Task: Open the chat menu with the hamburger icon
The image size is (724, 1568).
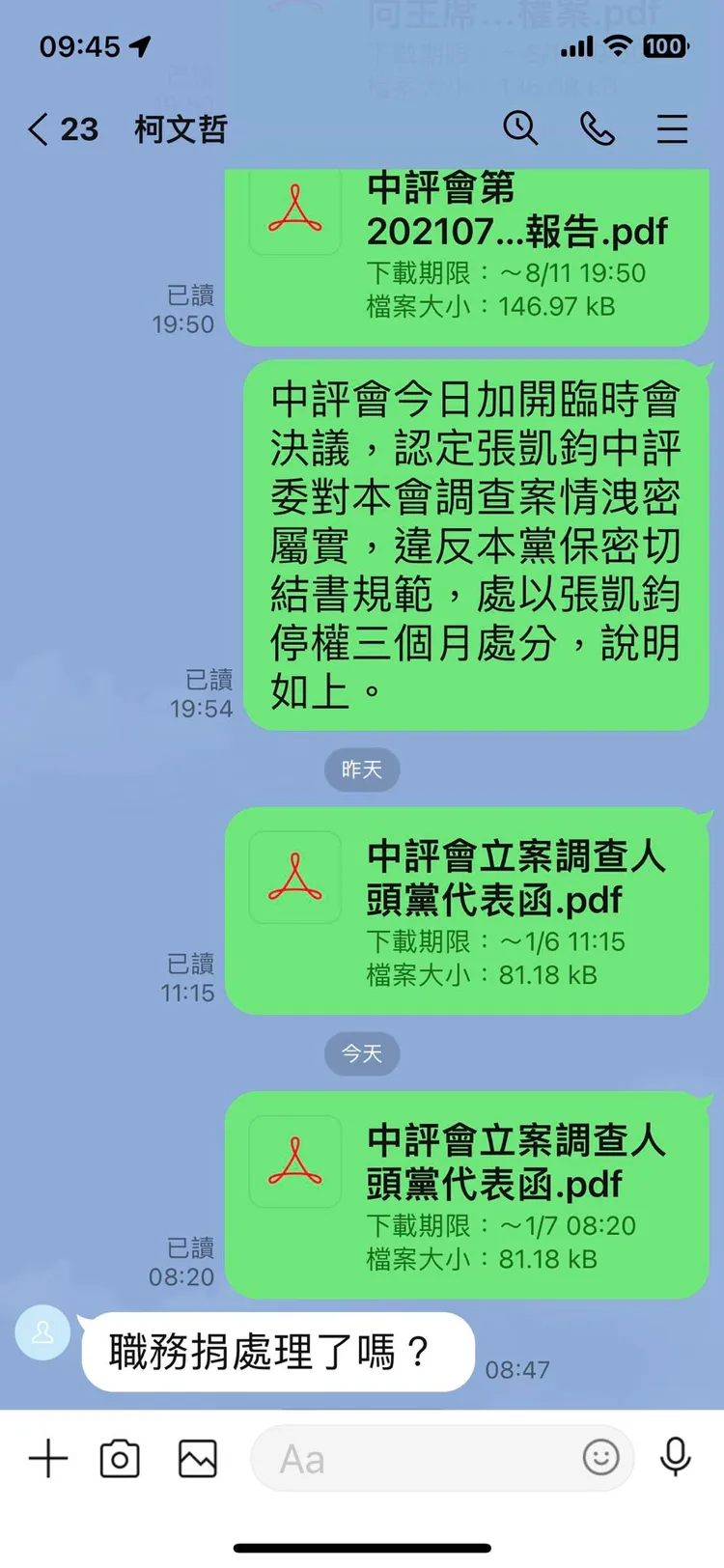Action: point(672,128)
